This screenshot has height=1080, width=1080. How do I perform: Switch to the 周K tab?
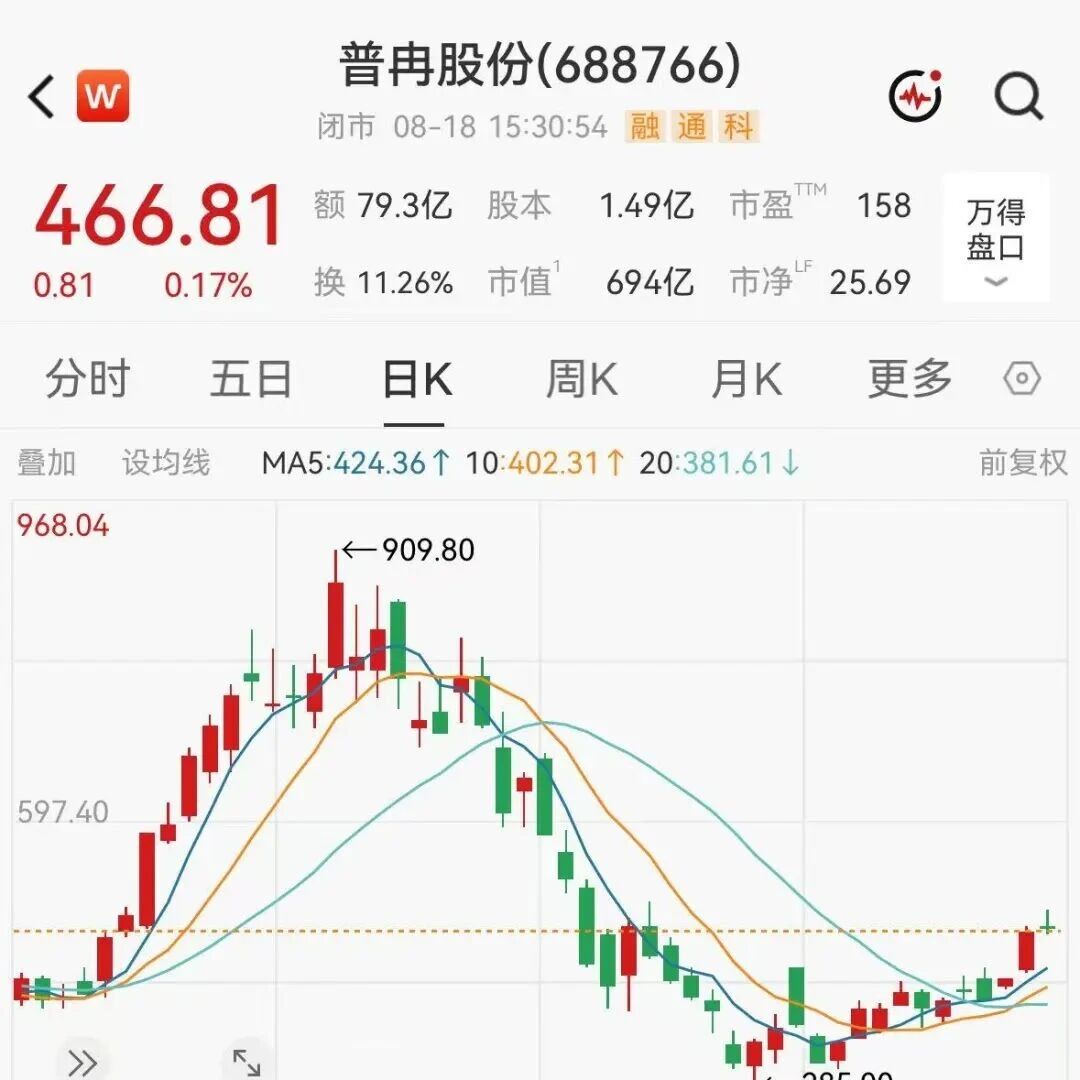582,379
